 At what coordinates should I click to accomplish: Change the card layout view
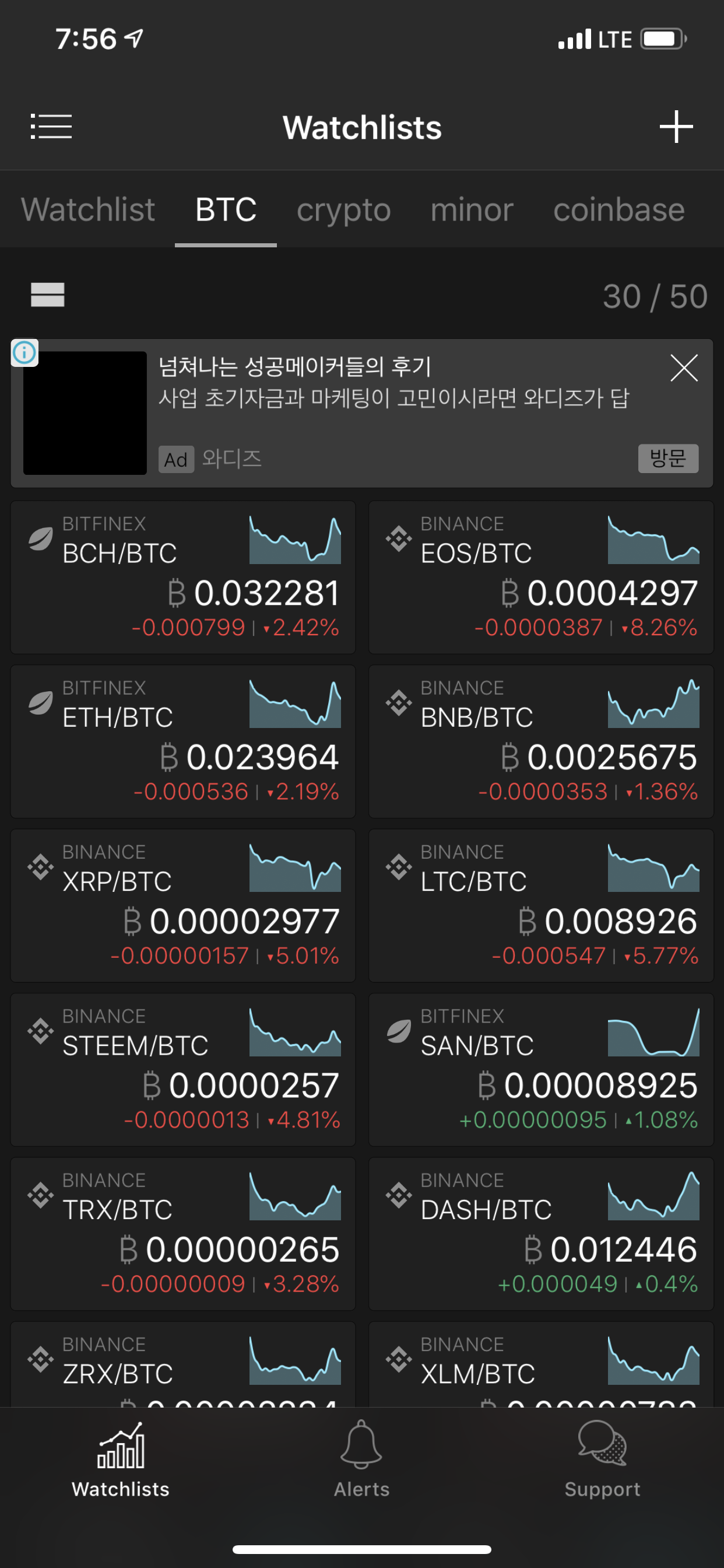point(47,295)
